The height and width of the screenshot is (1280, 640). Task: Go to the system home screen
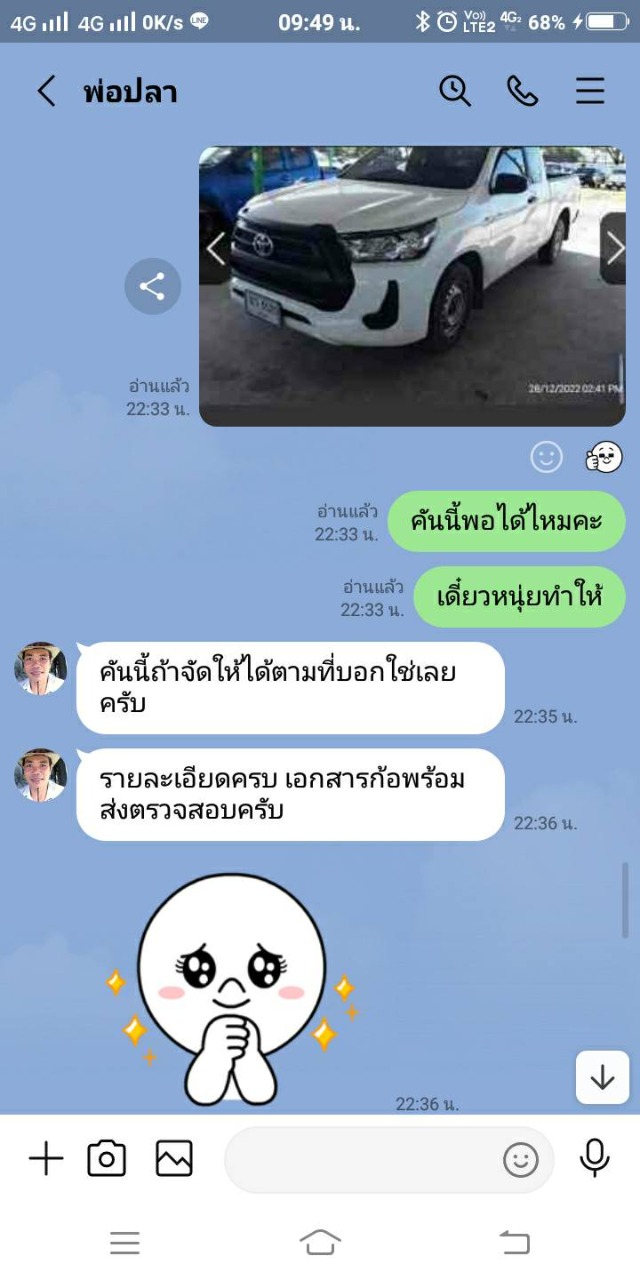coord(320,1242)
